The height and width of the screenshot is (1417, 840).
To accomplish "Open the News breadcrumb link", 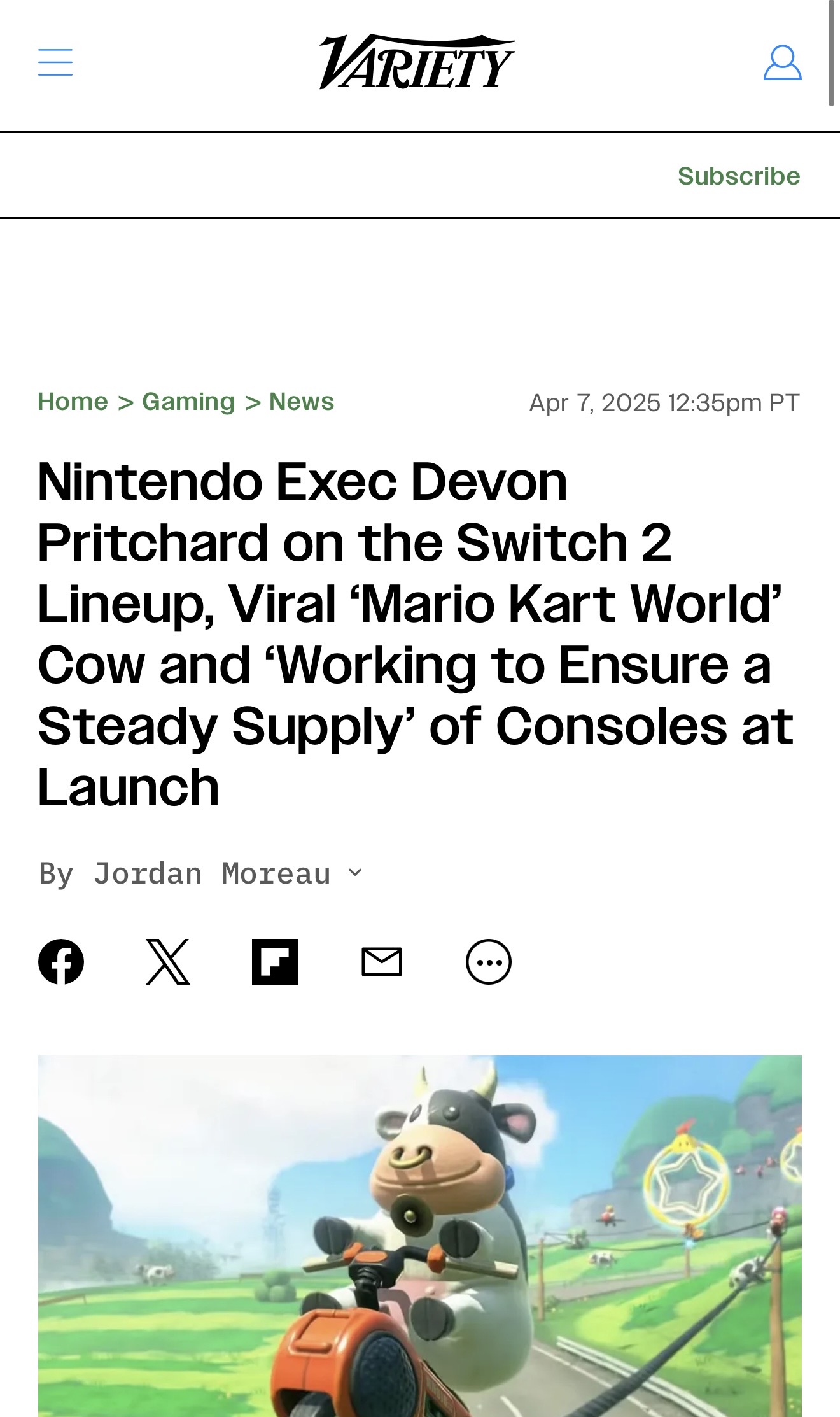I will pos(301,402).
